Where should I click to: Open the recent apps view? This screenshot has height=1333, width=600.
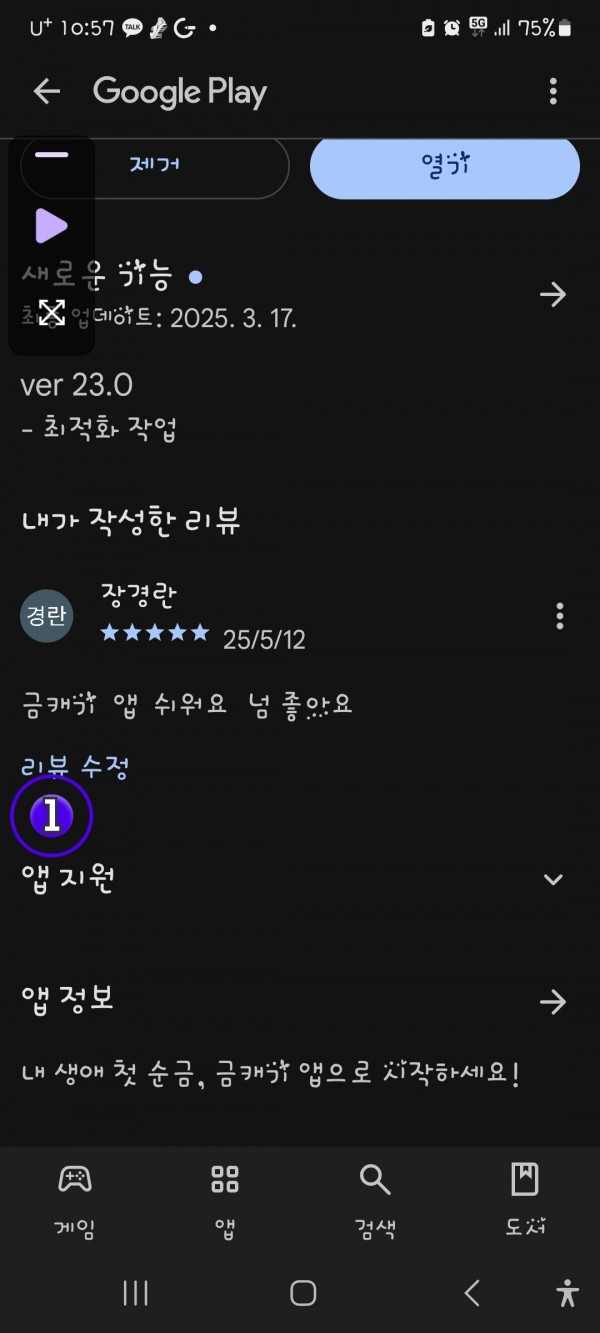click(136, 1293)
